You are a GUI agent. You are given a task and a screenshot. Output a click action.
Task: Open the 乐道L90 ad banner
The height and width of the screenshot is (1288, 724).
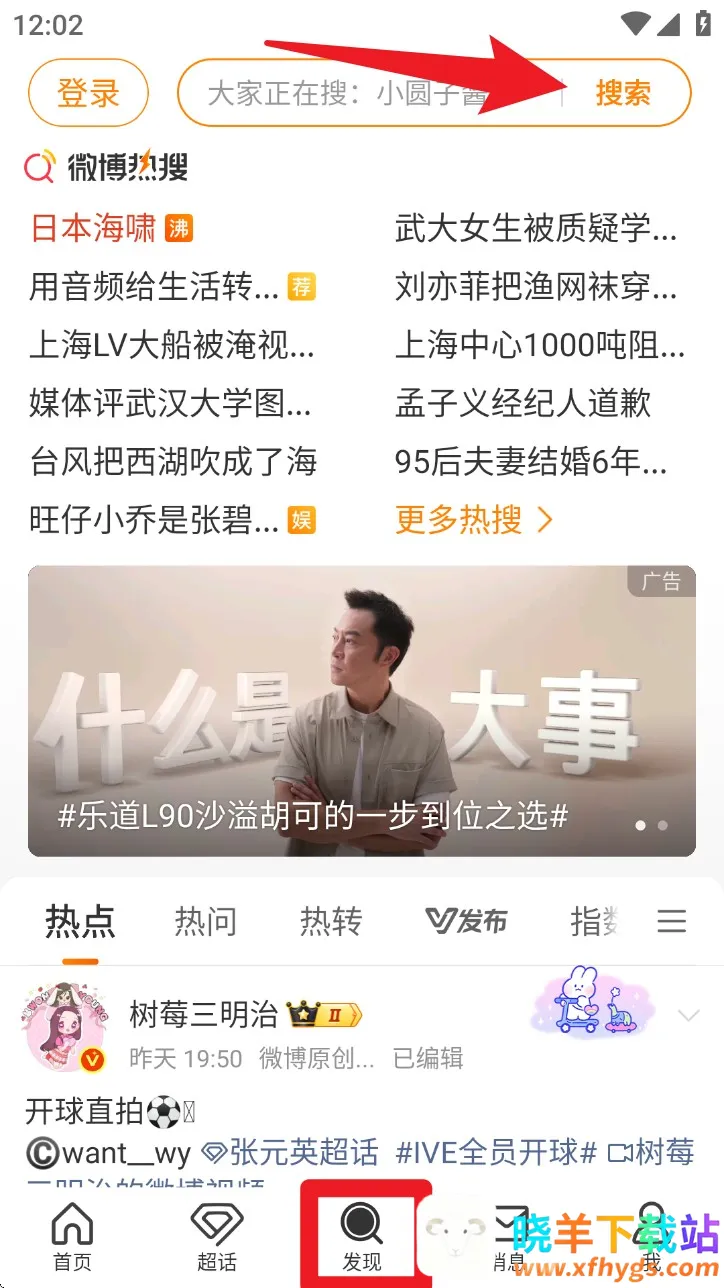361,710
